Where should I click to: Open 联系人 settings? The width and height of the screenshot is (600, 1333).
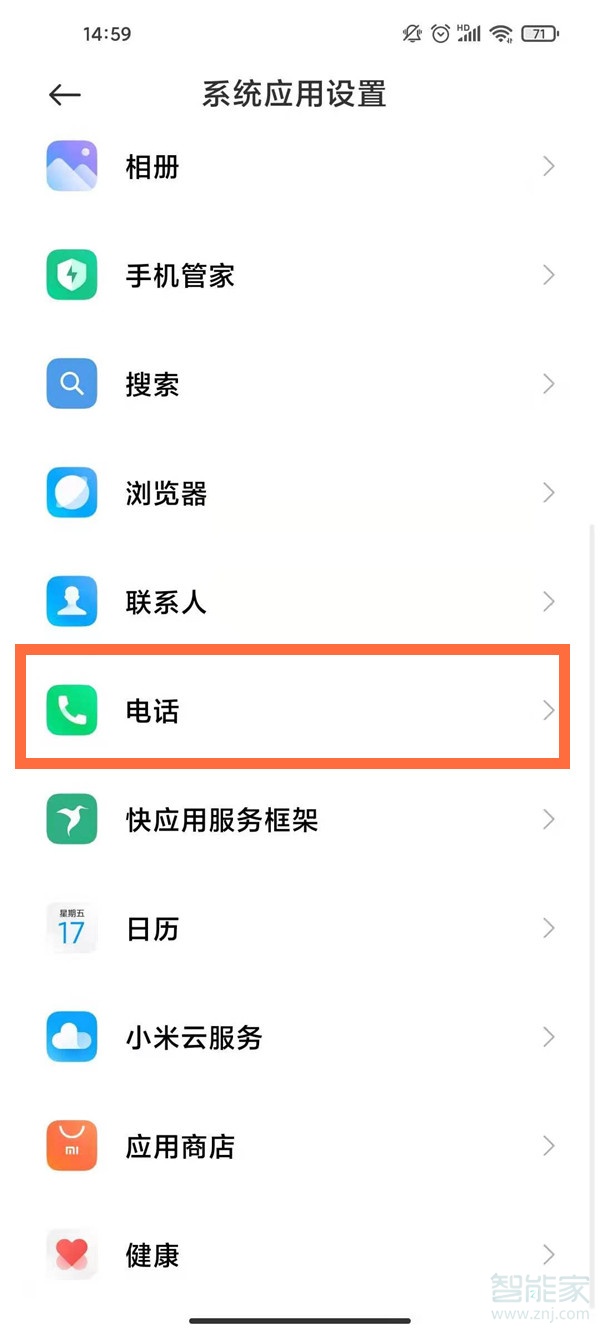pos(300,602)
